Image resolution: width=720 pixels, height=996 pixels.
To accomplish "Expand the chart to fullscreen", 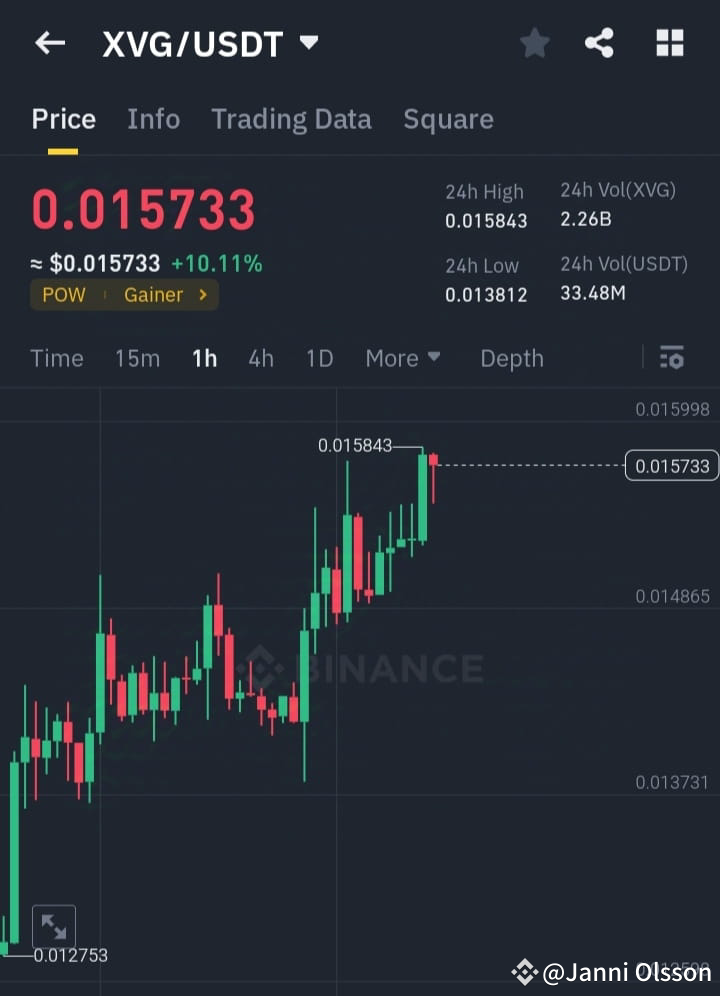I will [54, 925].
